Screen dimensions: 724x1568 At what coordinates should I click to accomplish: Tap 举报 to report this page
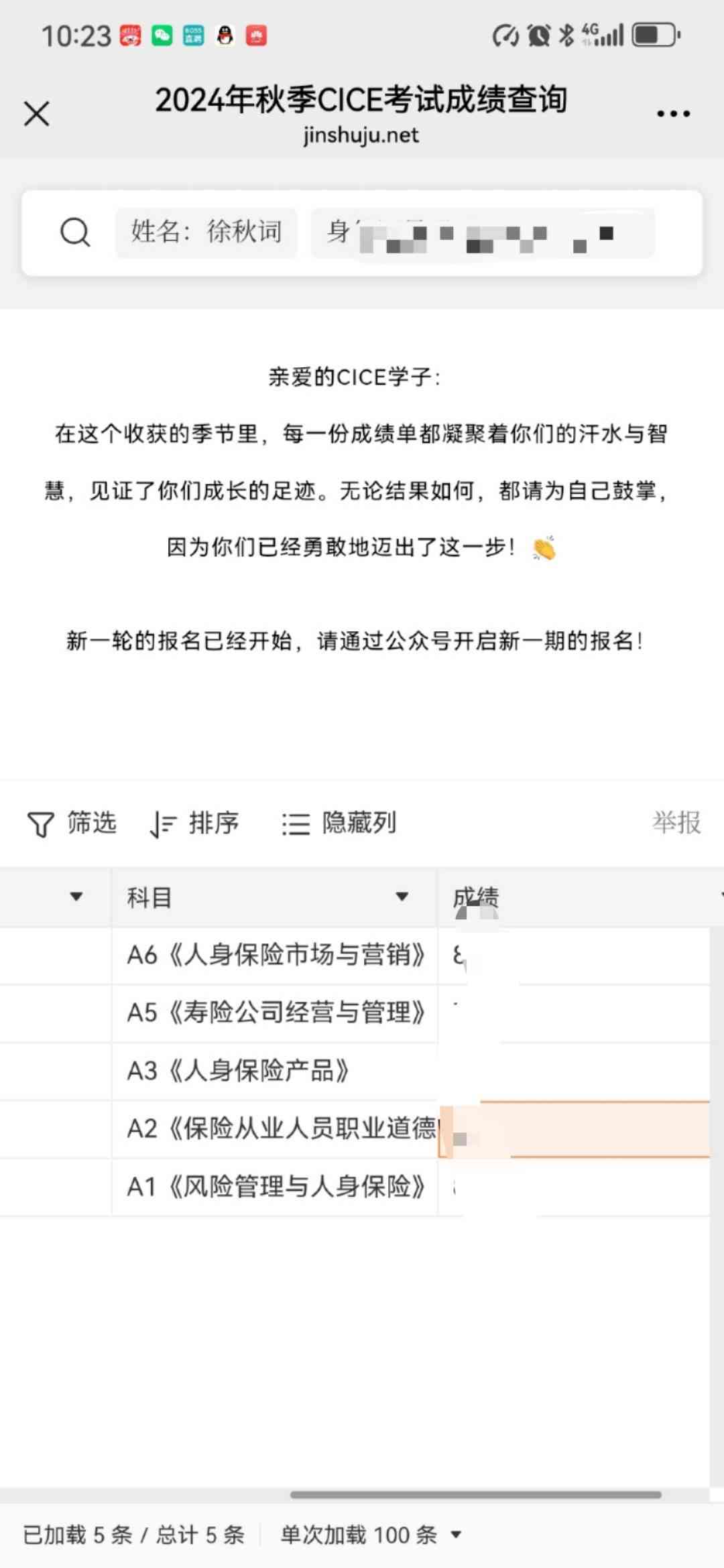coord(676,822)
